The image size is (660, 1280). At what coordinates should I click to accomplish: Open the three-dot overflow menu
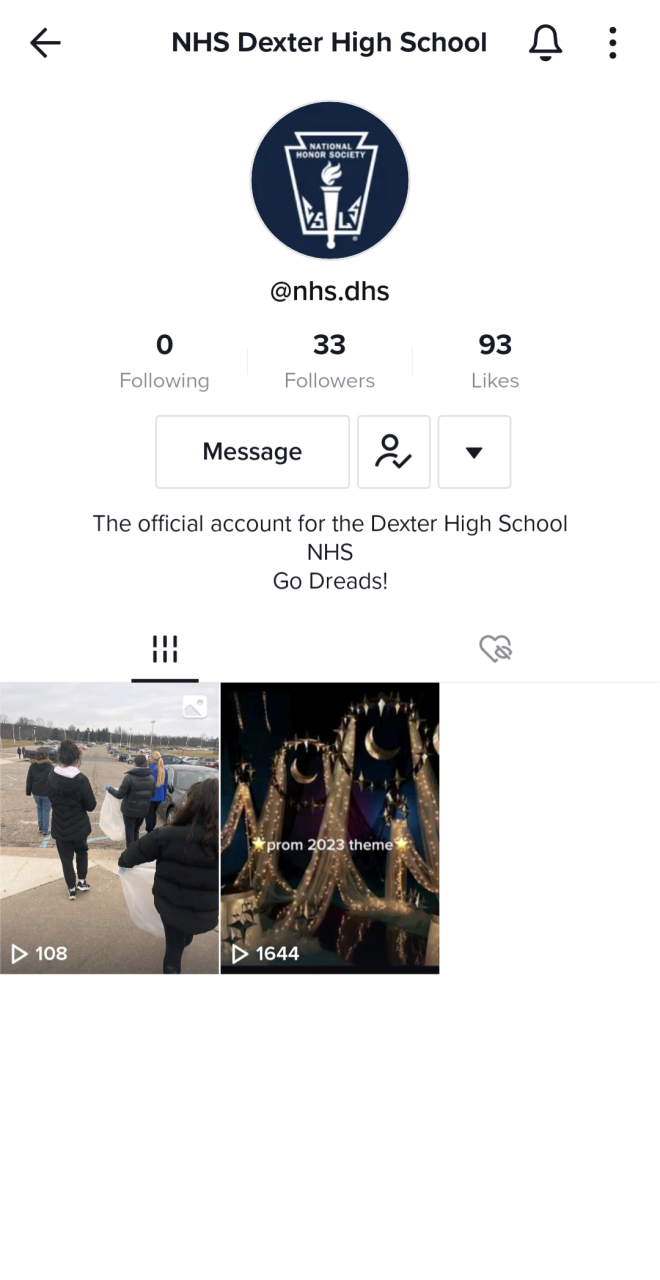point(612,43)
